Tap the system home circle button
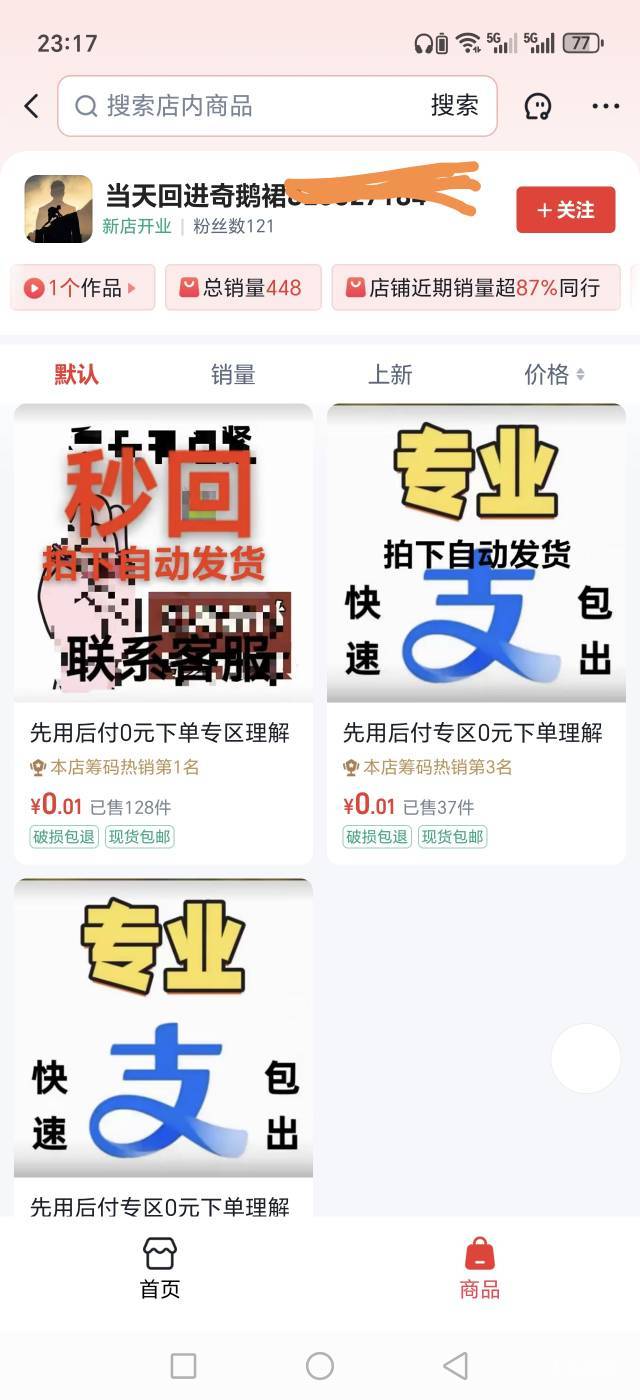The image size is (640, 1400). coord(320,1365)
